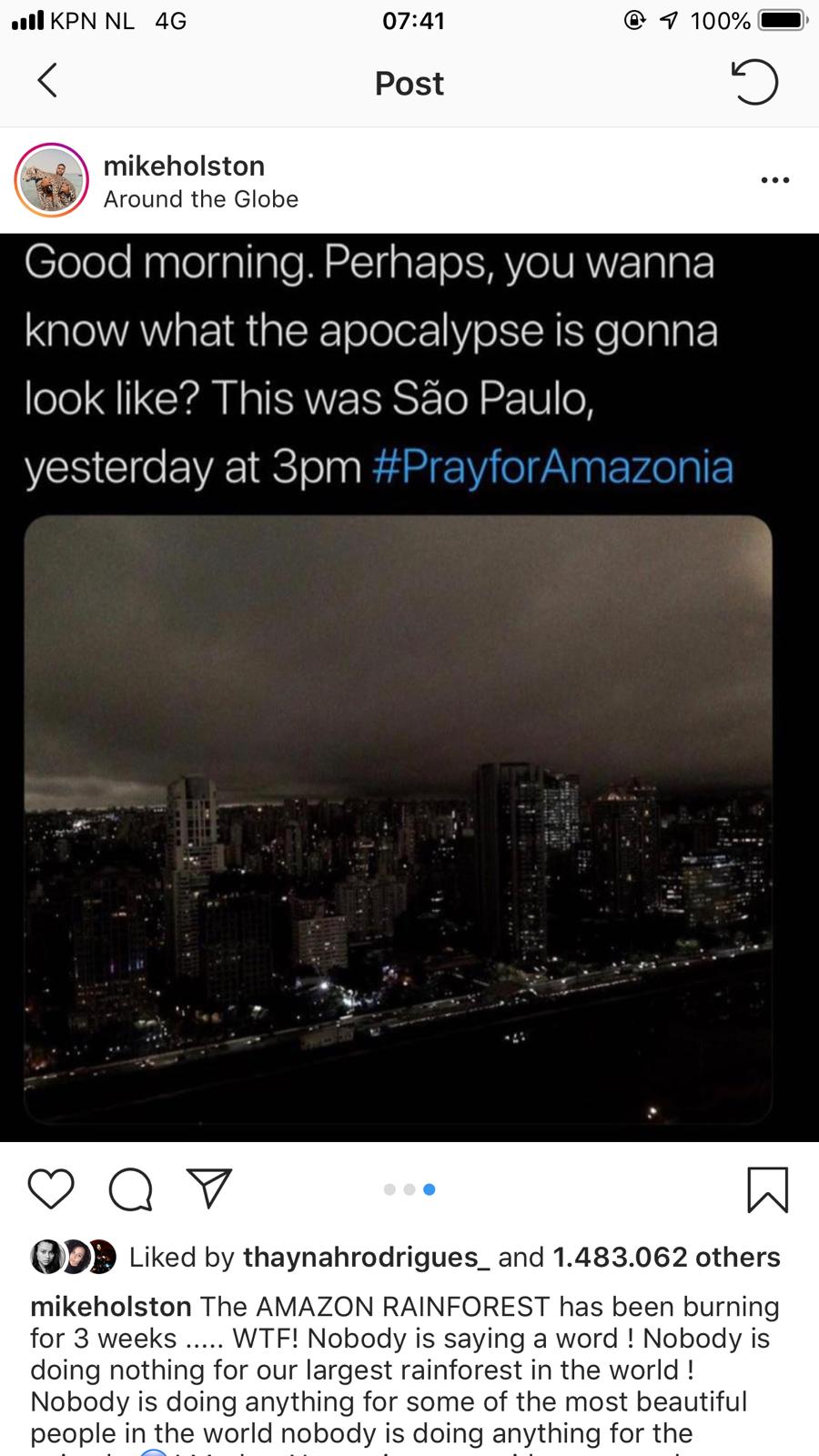Refresh the post with the reload icon
819x1456 pixels.
754,82
